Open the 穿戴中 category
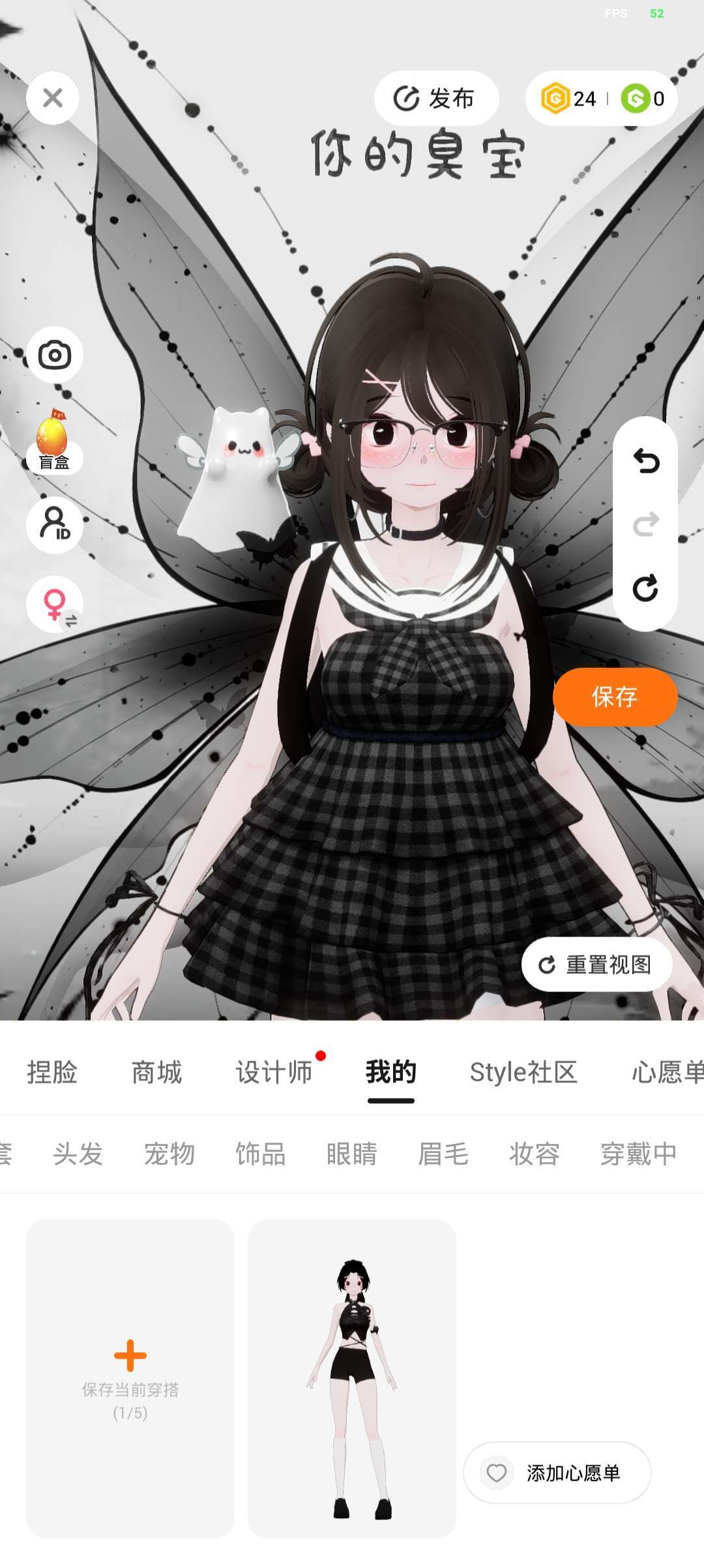Viewport: 704px width, 1568px height. click(x=638, y=1154)
